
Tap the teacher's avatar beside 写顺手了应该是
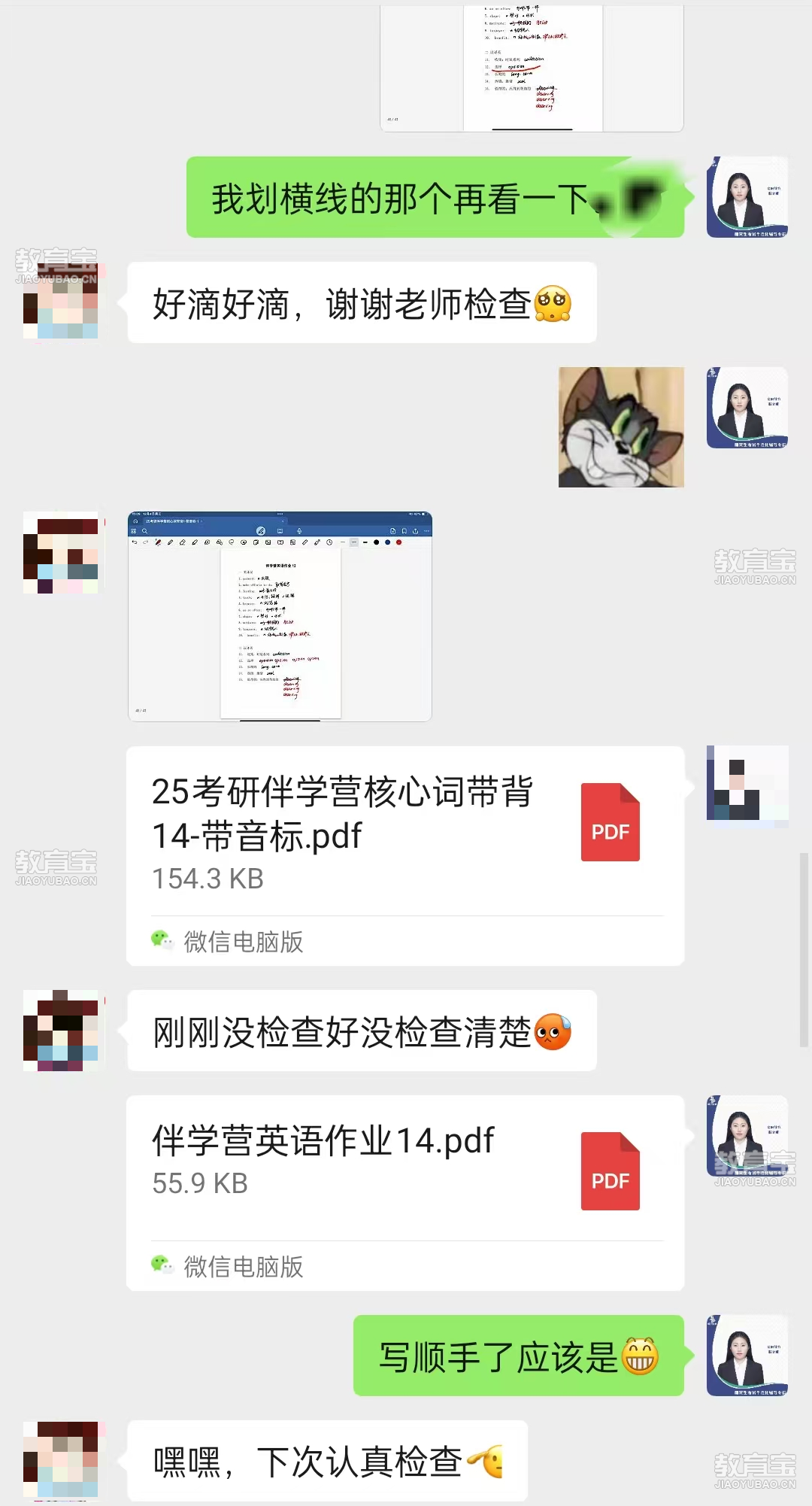click(747, 1355)
